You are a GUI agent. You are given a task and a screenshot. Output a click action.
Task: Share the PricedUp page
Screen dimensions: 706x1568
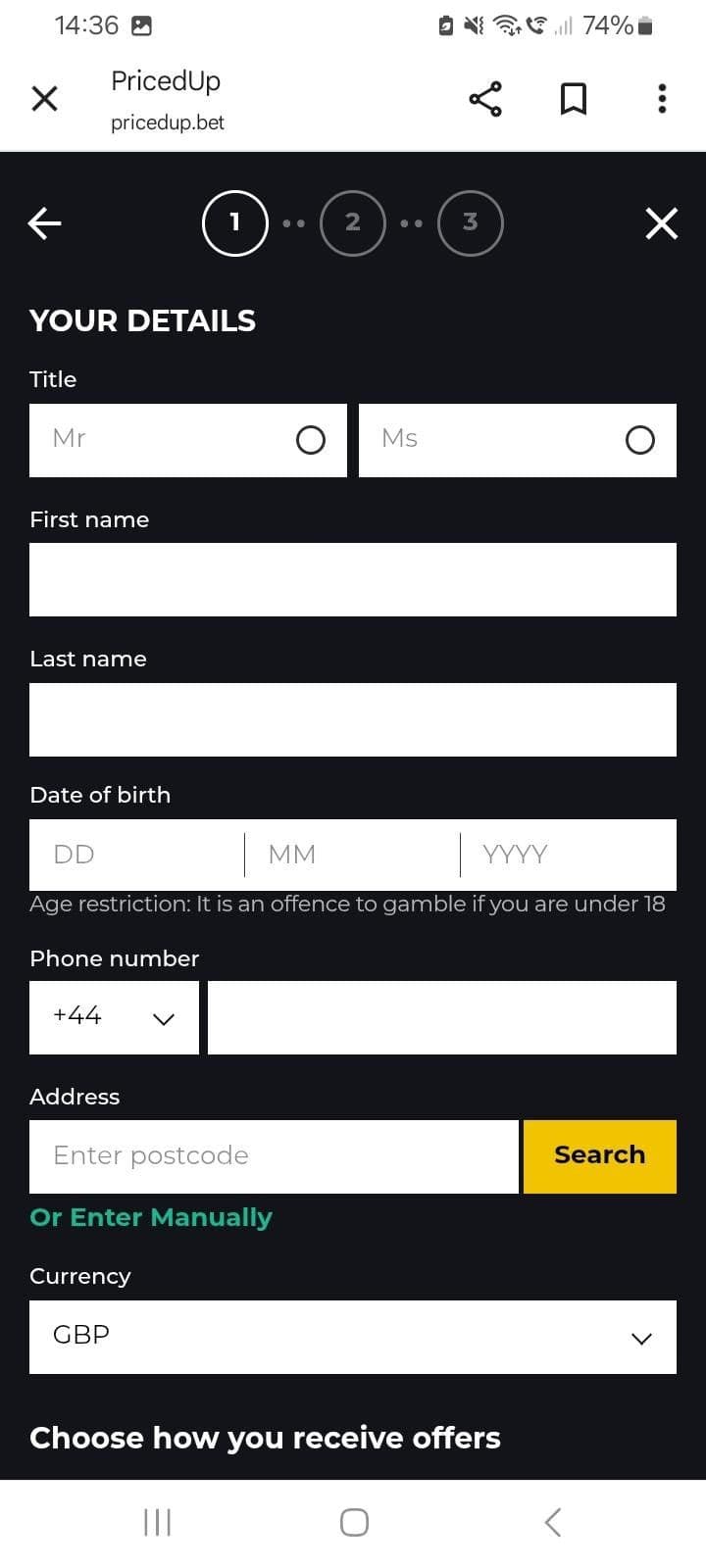tap(485, 98)
